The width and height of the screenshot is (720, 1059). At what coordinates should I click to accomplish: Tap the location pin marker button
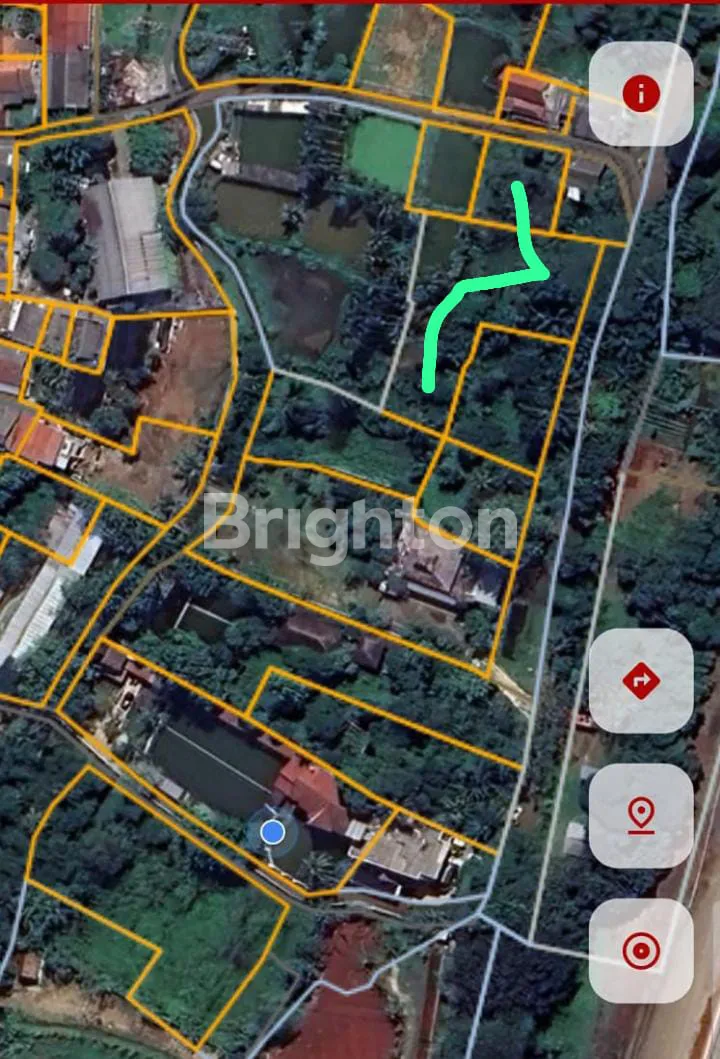[640, 815]
